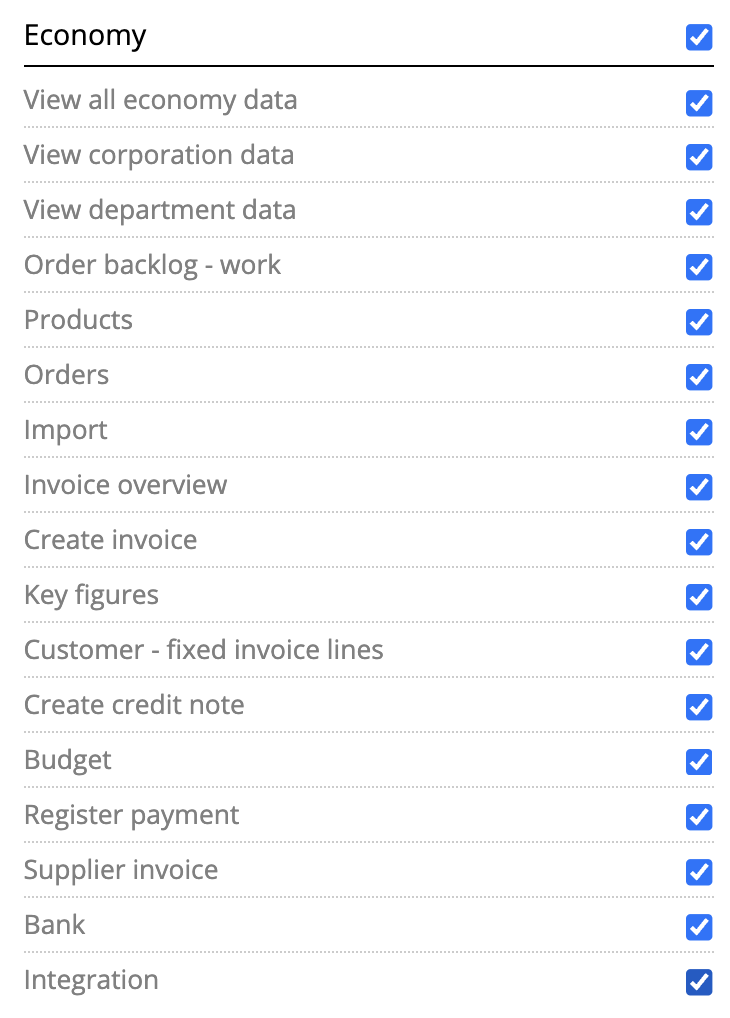The width and height of the screenshot is (730, 1018).
Task: Uncheck the Import permission
Action: tap(699, 433)
